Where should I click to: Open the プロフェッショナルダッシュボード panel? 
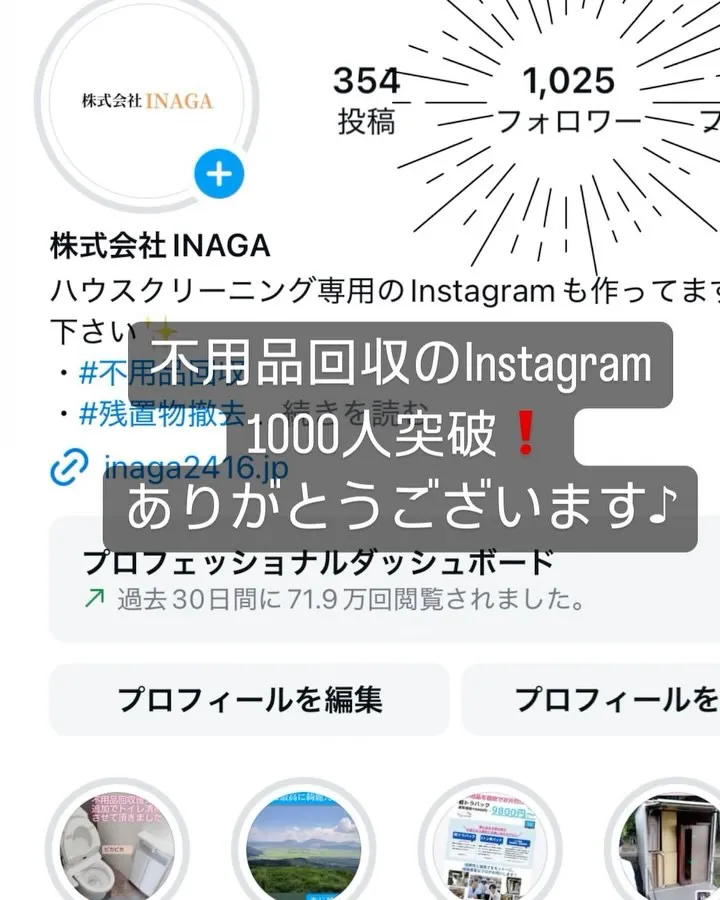point(320,562)
